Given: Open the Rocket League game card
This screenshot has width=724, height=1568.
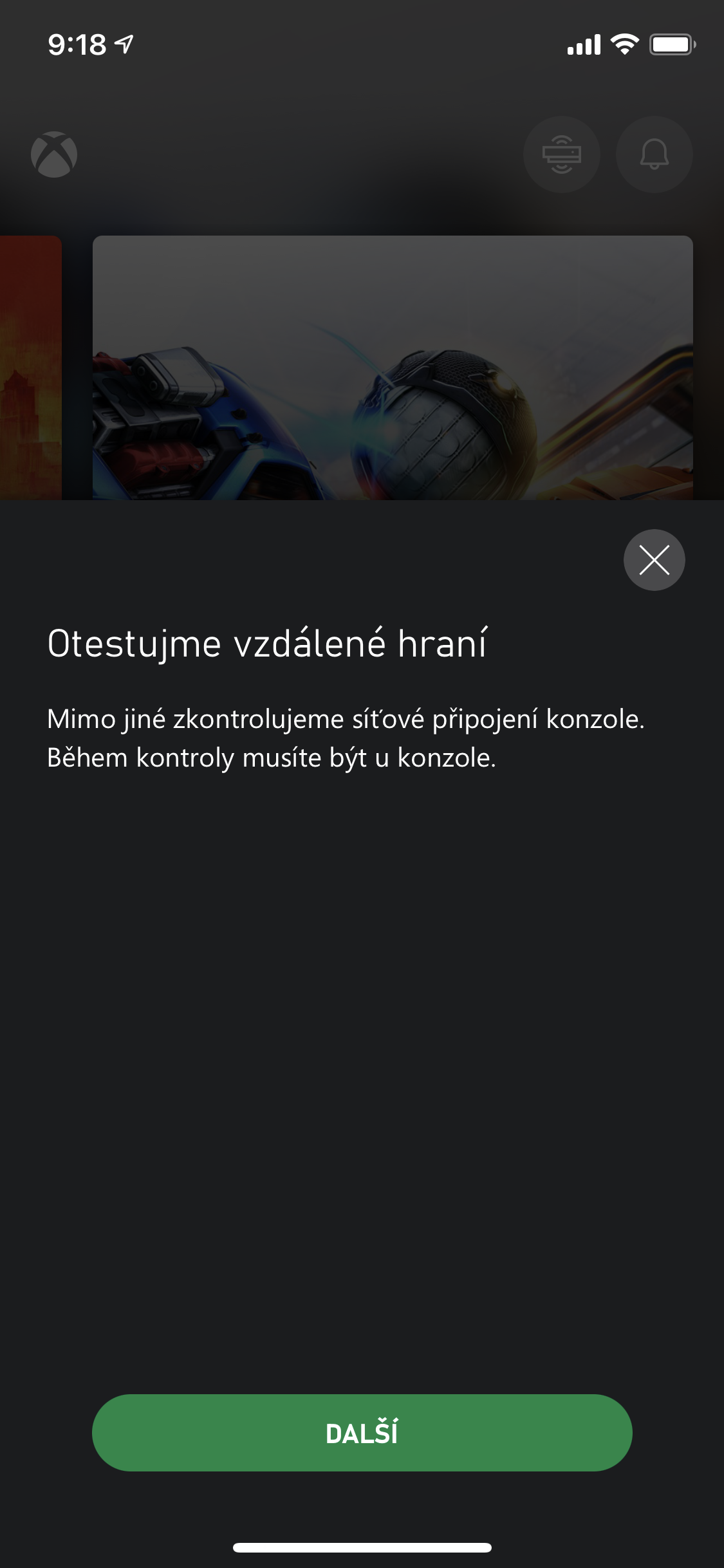Looking at the screenshot, I should pos(393,368).
